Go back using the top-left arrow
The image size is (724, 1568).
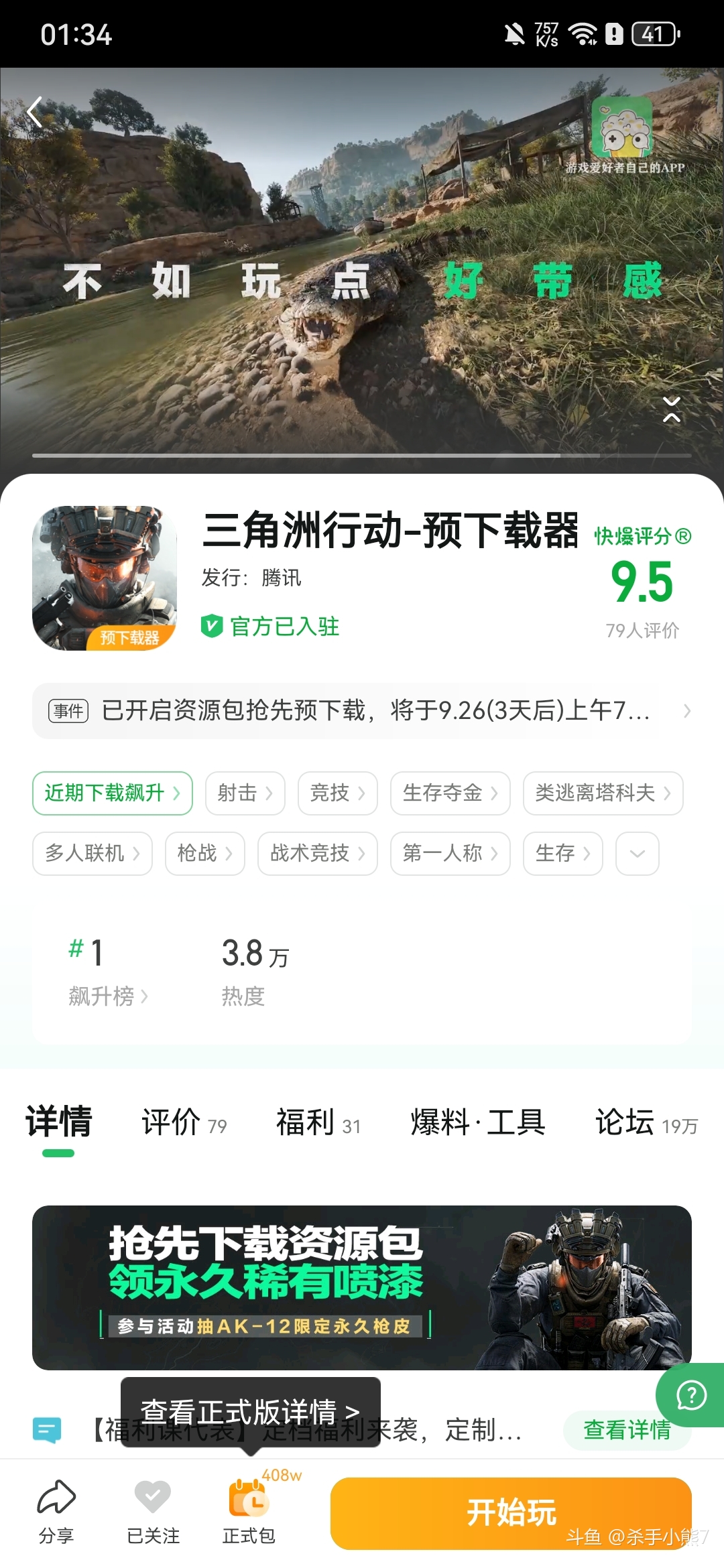35,112
